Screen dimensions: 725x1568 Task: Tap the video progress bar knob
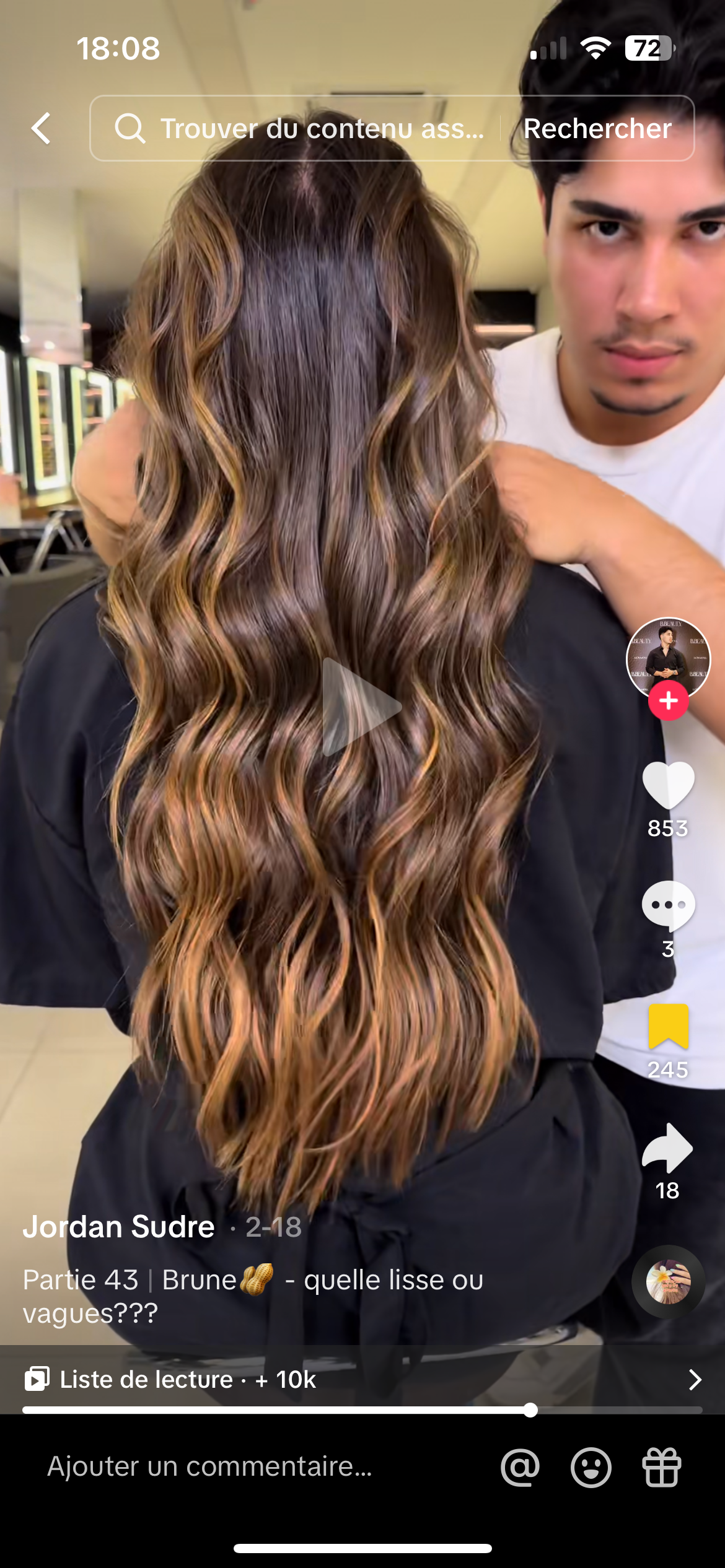click(x=530, y=1410)
